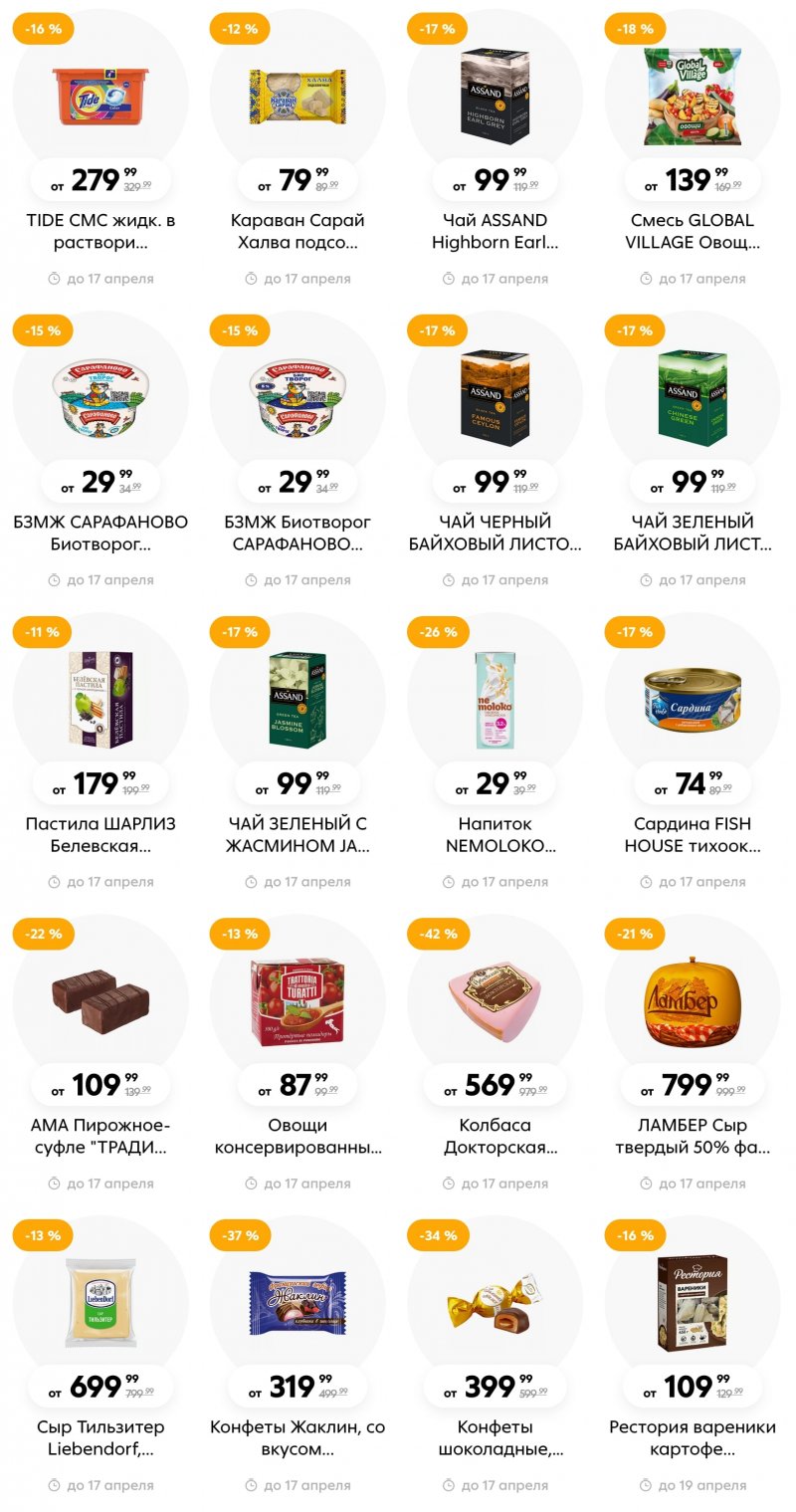Open ЧАЙ ЗЕЛЕНЫЙ БАЙХОВЫЙ Chinese Green card
Screen dimensions: 796x1512
pyautogui.click(x=693, y=533)
